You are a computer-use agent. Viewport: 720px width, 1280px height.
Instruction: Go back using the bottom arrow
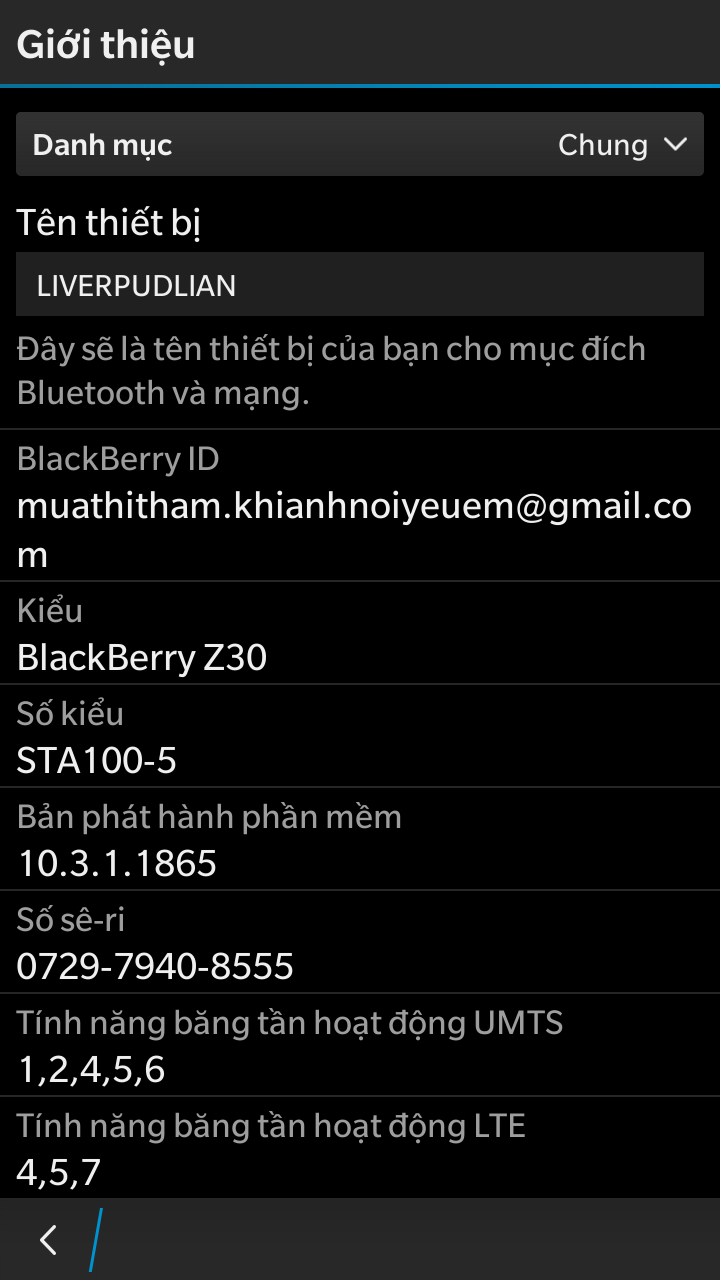(48, 1240)
